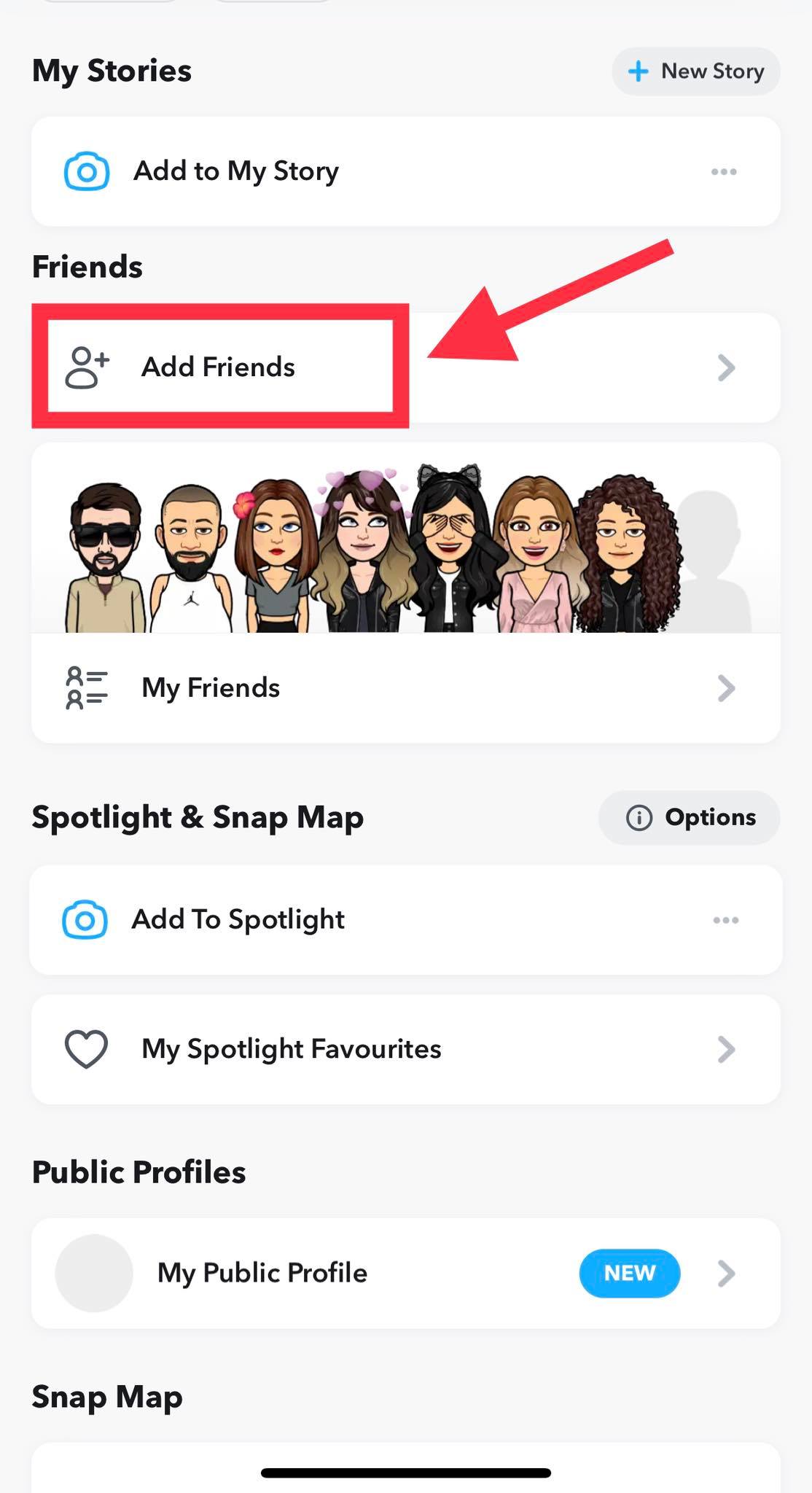Expand My Spotlight Favourites with its chevron
The height and width of the screenshot is (1493, 812).
pyautogui.click(x=726, y=1048)
